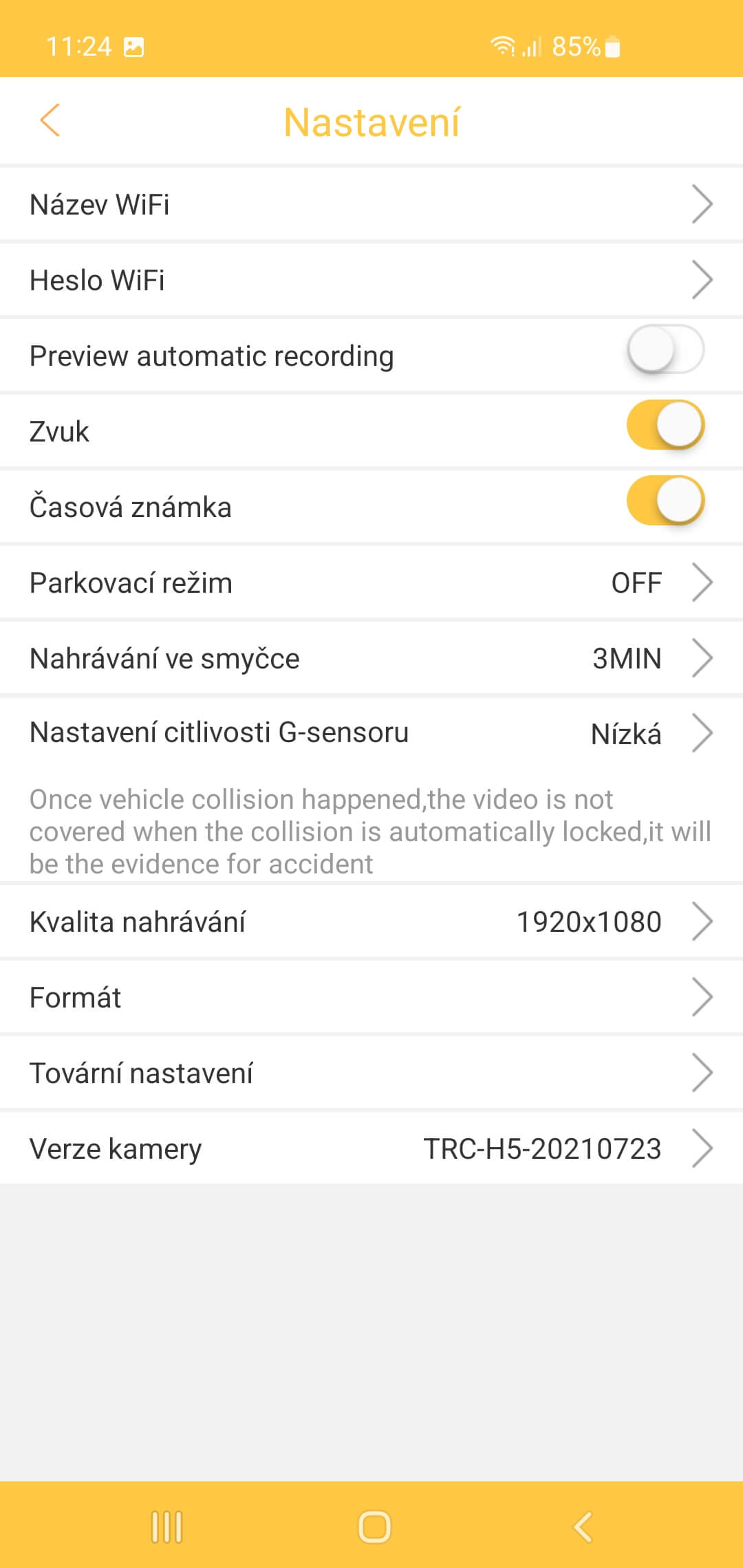Viewport: 743px width, 1568px height.
Task: Adjust Nastavení citlivosti G-sensoru
Action: [x=371, y=733]
